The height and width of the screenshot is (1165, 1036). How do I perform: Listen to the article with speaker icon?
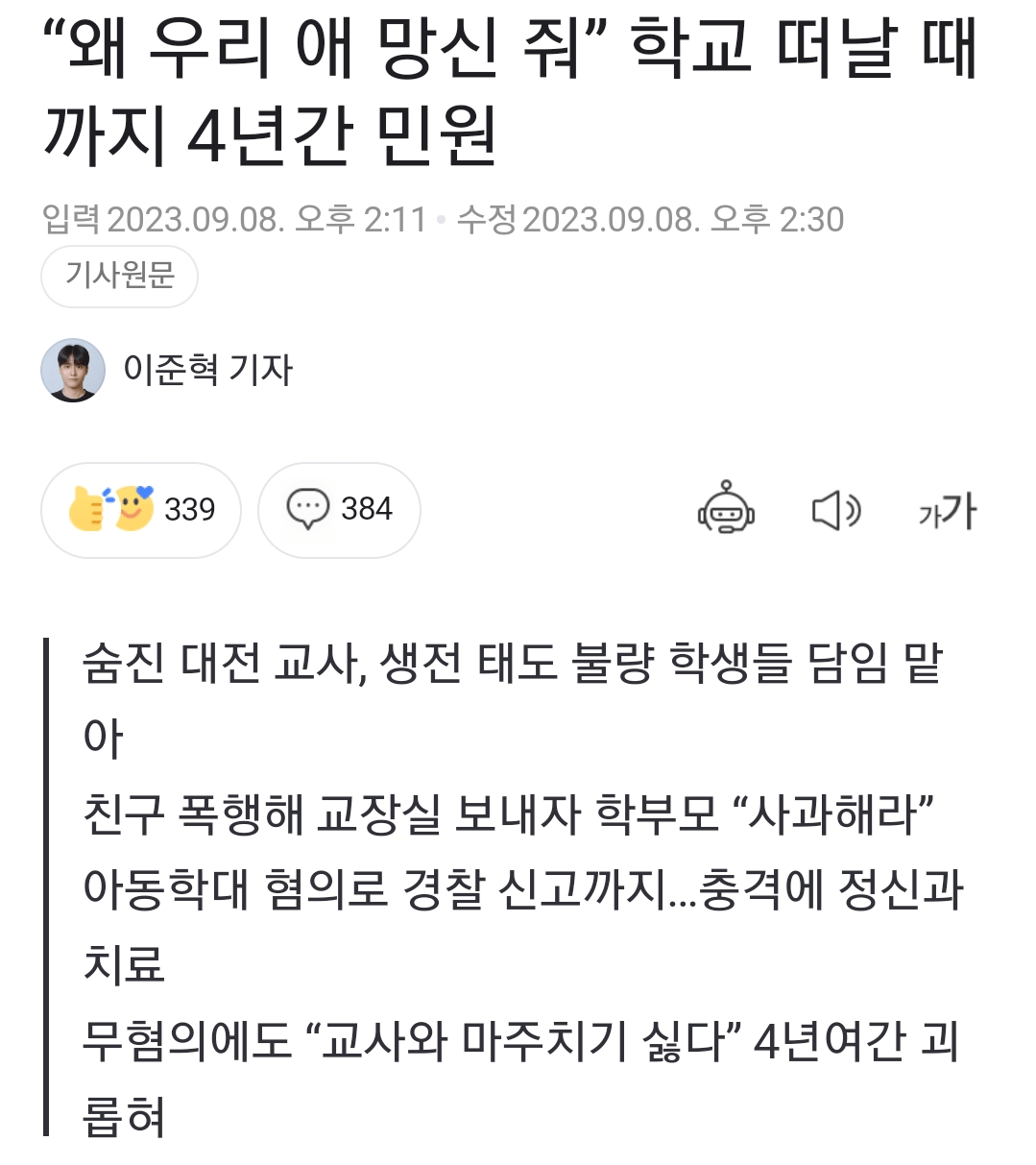click(835, 510)
